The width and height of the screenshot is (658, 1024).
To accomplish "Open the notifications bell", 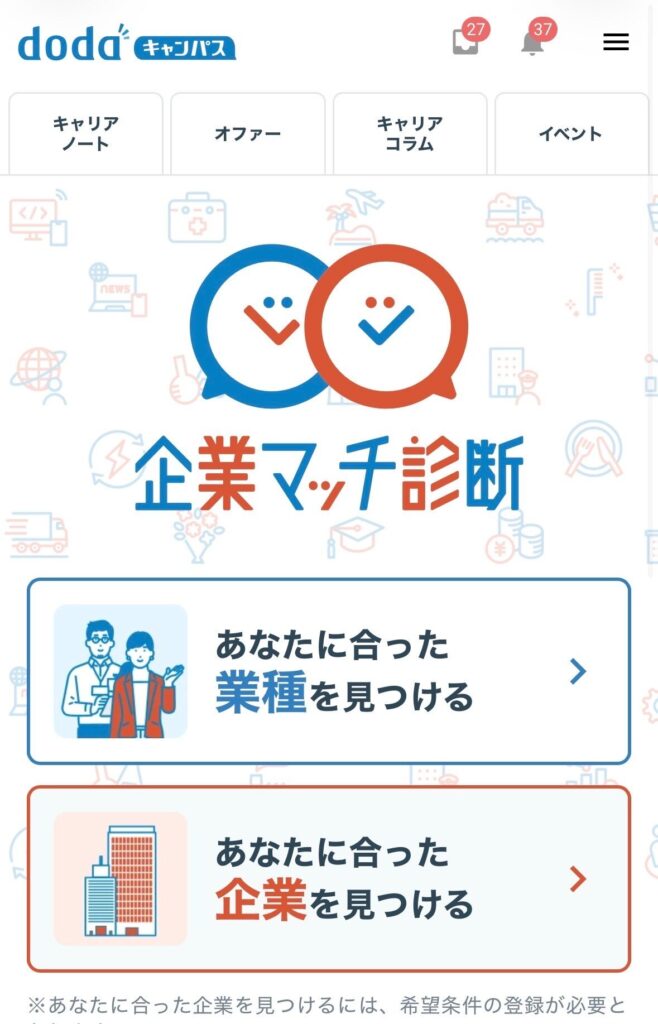I will pyautogui.click(x=533, y=43).
